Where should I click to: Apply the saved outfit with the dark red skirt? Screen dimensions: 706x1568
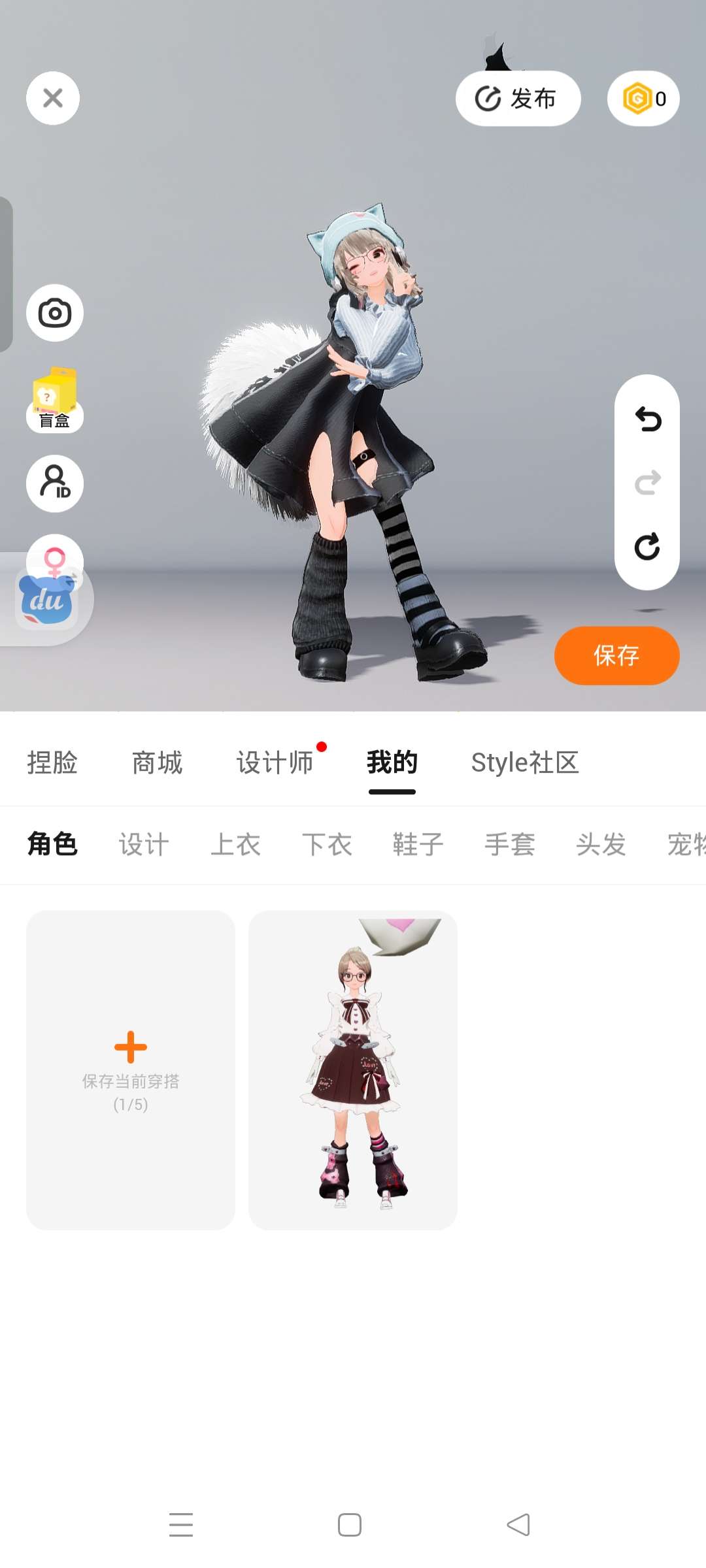[353, 1070]
